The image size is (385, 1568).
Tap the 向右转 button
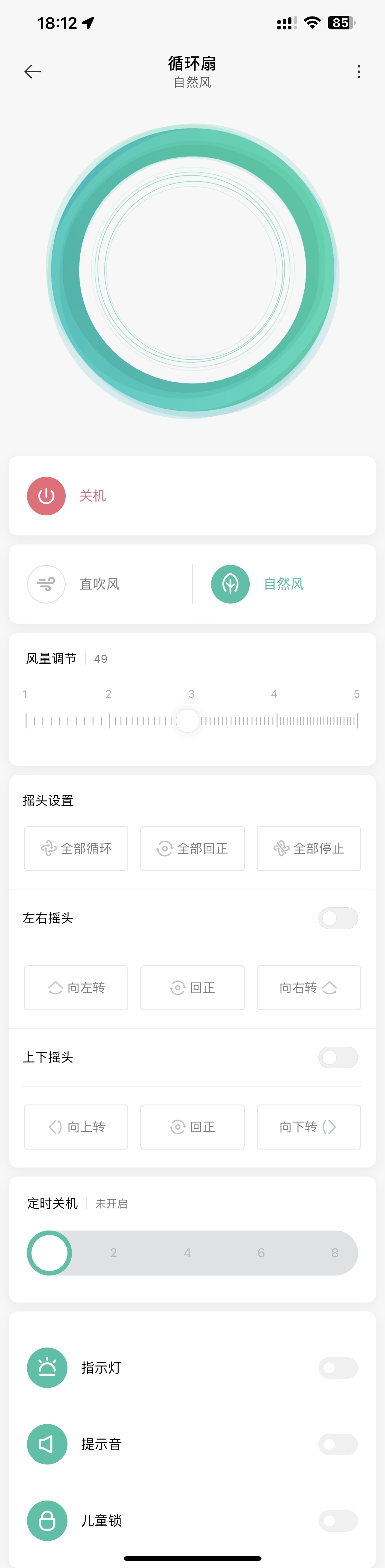pyautogui.click(x=308, y=988)
